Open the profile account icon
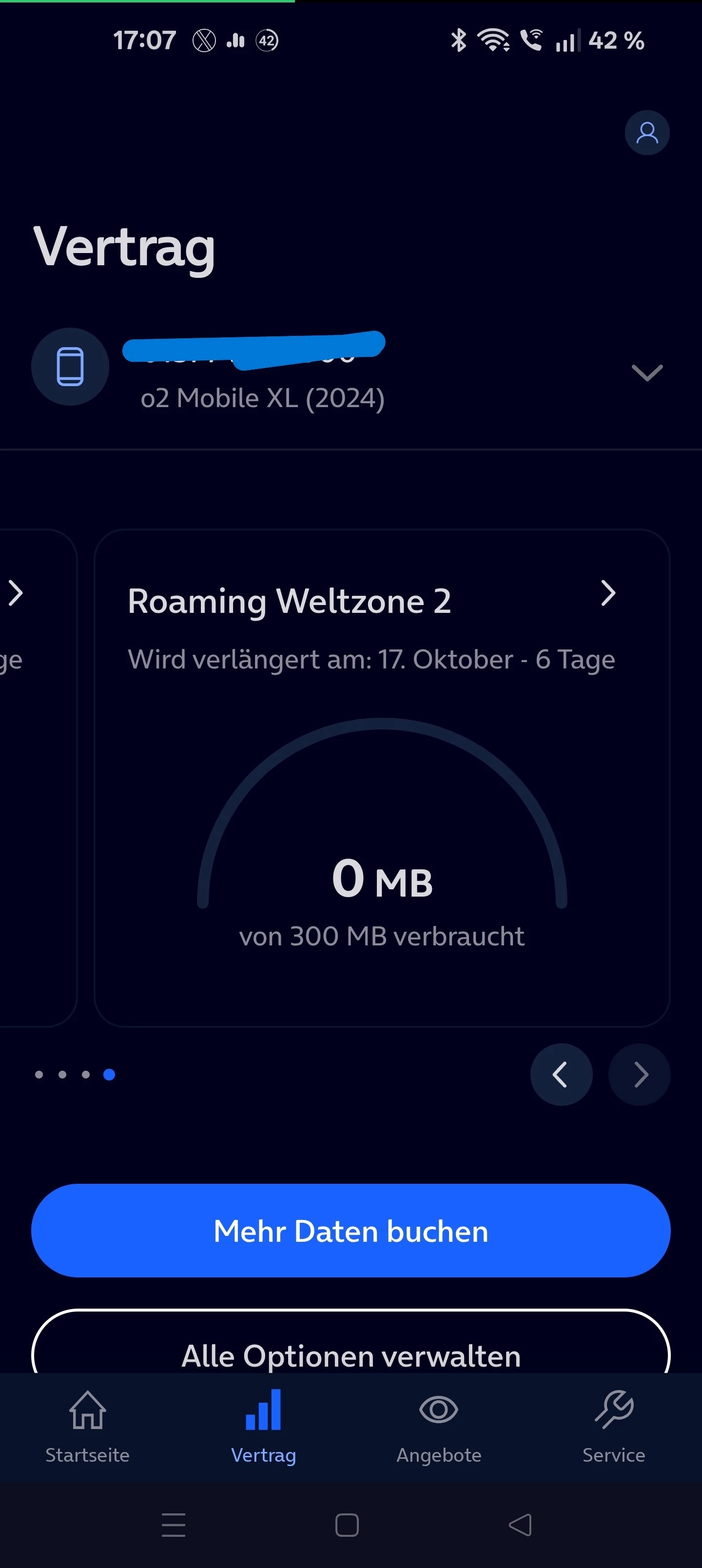The height and width of the screenshot is (1568, 702). (646, 133)
